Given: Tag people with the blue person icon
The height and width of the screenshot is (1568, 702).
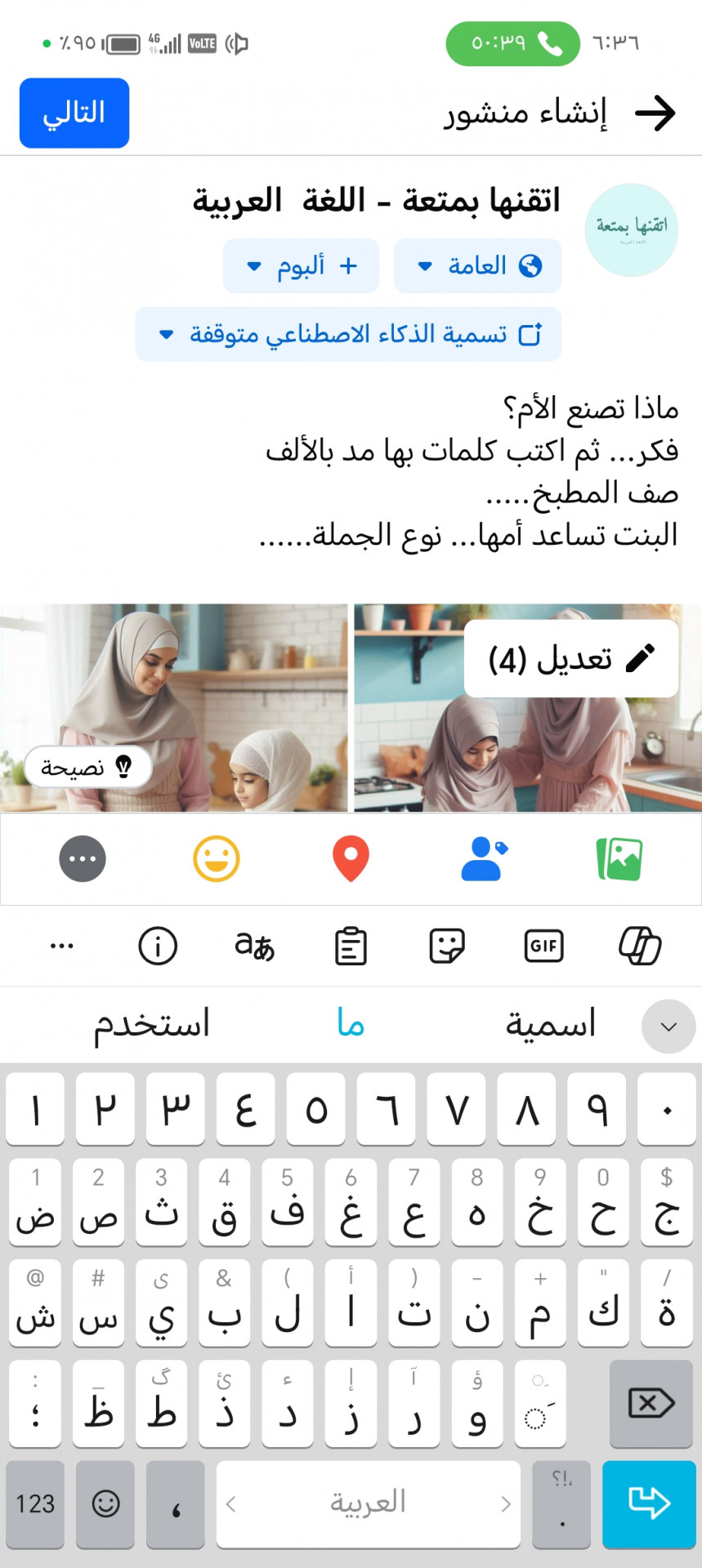Looking at the screenshot, I should tap(483, 859).
